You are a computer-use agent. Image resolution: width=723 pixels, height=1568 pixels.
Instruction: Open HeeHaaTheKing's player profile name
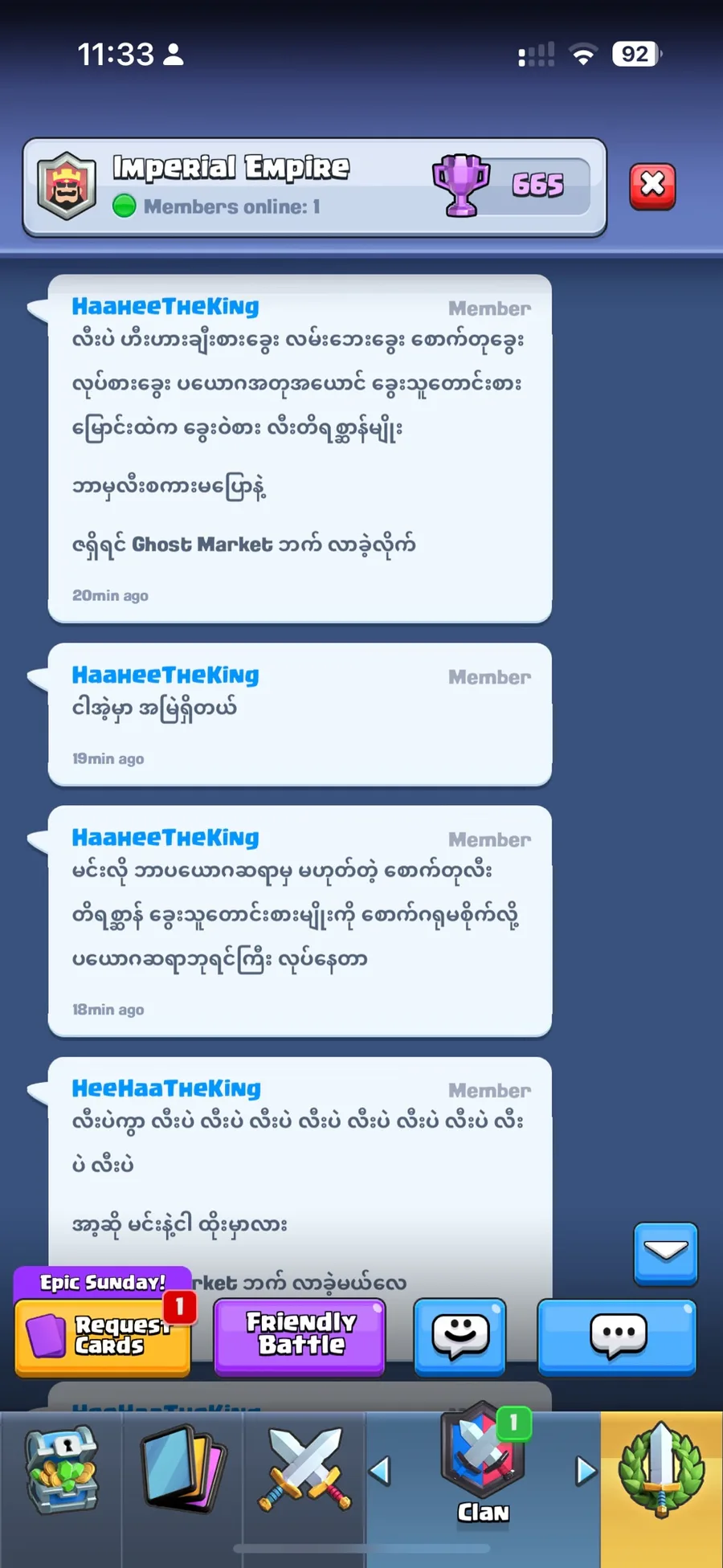click(x=166, y=1088)
